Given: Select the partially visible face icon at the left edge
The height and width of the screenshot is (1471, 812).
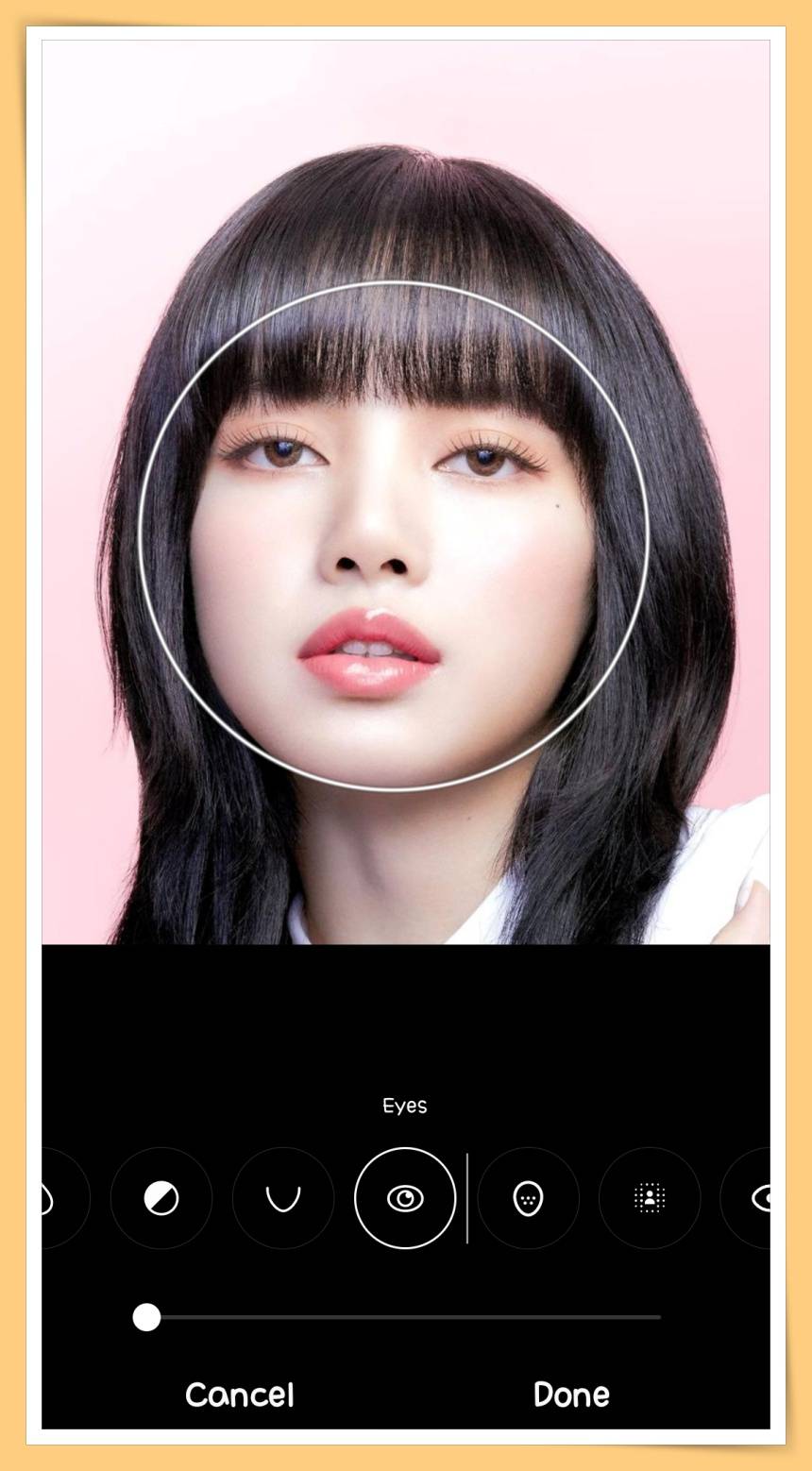Looking at the screenshot, I should click(x=55, y=1198).
